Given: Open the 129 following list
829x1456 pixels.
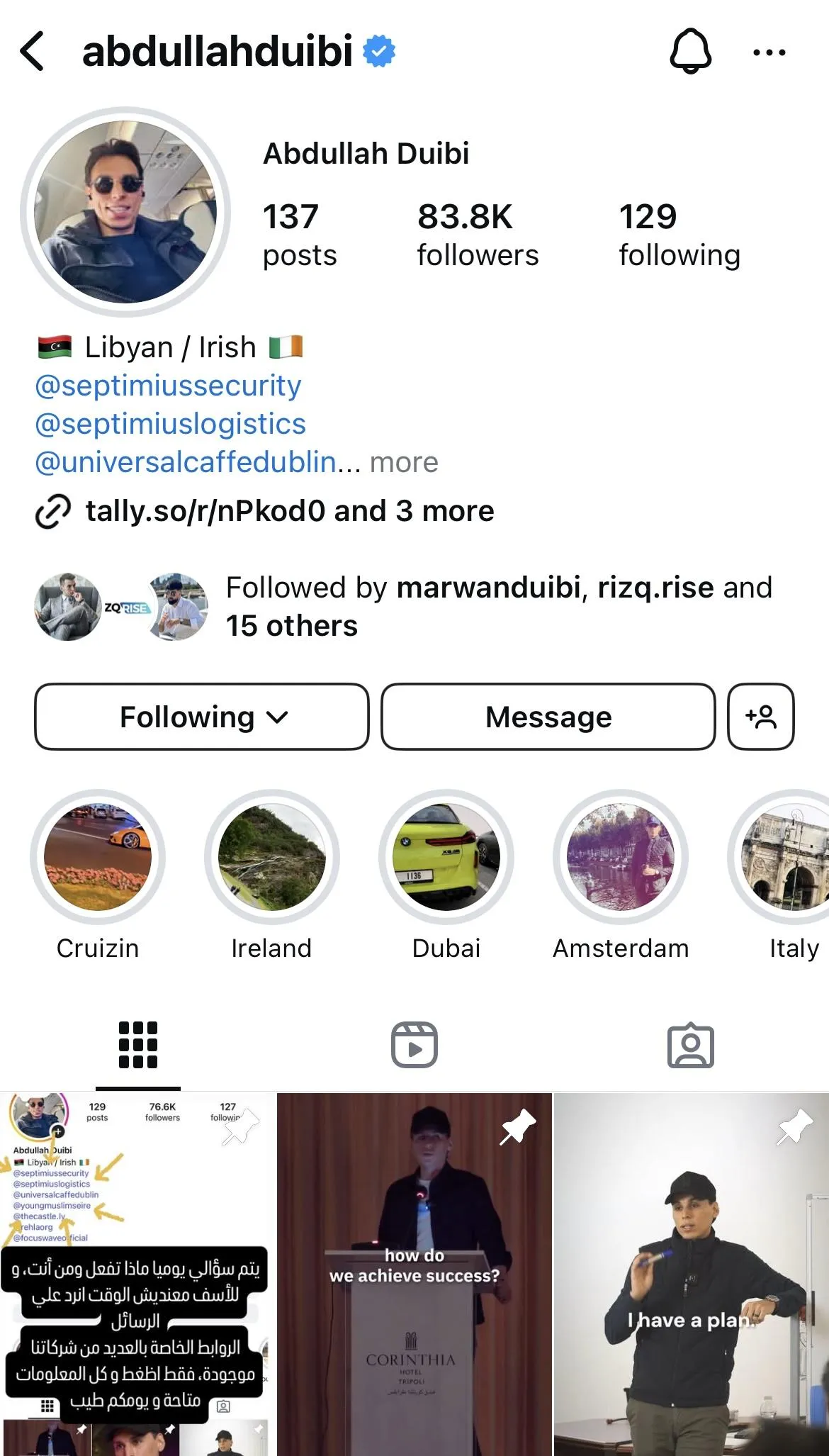Looking at the screenshot, I should 679,235.
